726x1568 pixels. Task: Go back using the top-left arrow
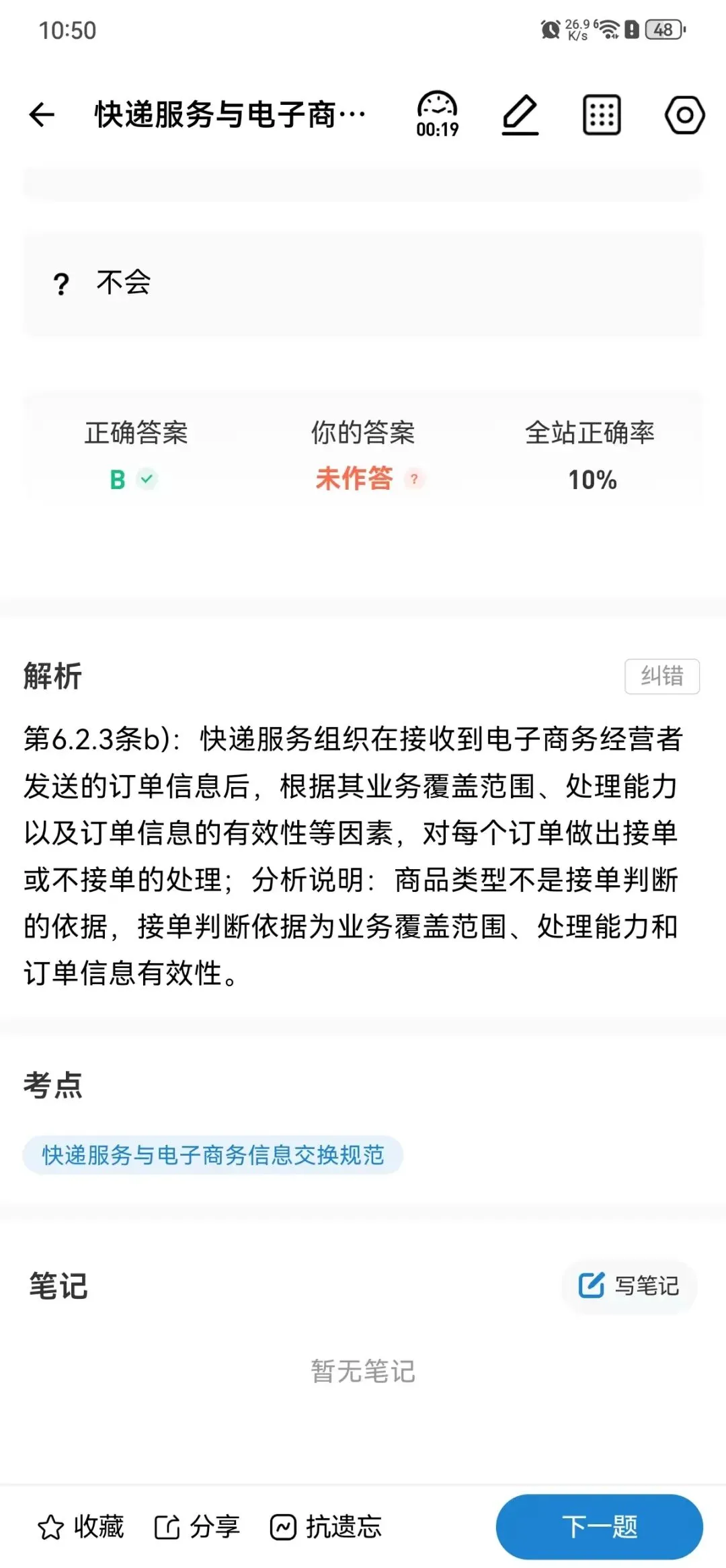pos(42,114)
